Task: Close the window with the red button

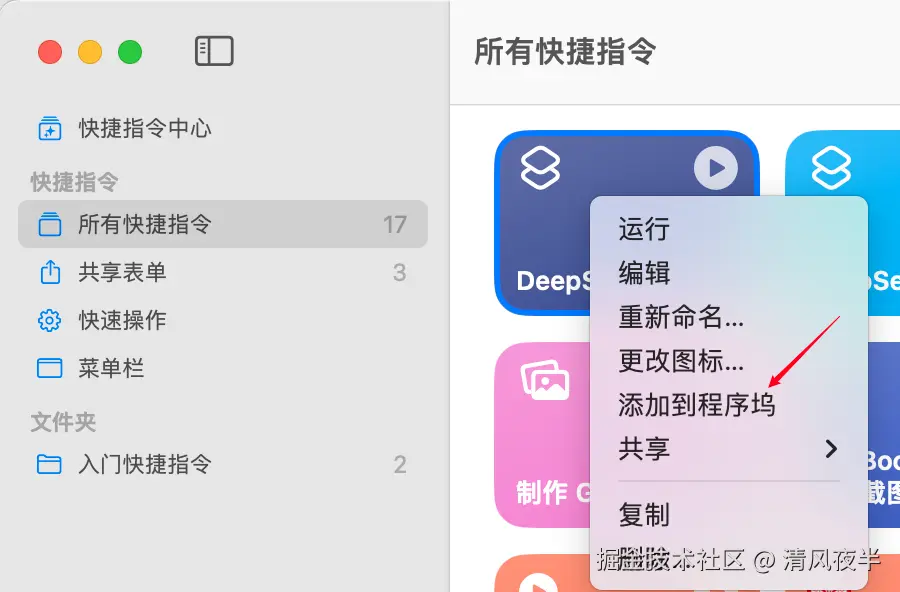Action: pos(50,52)
